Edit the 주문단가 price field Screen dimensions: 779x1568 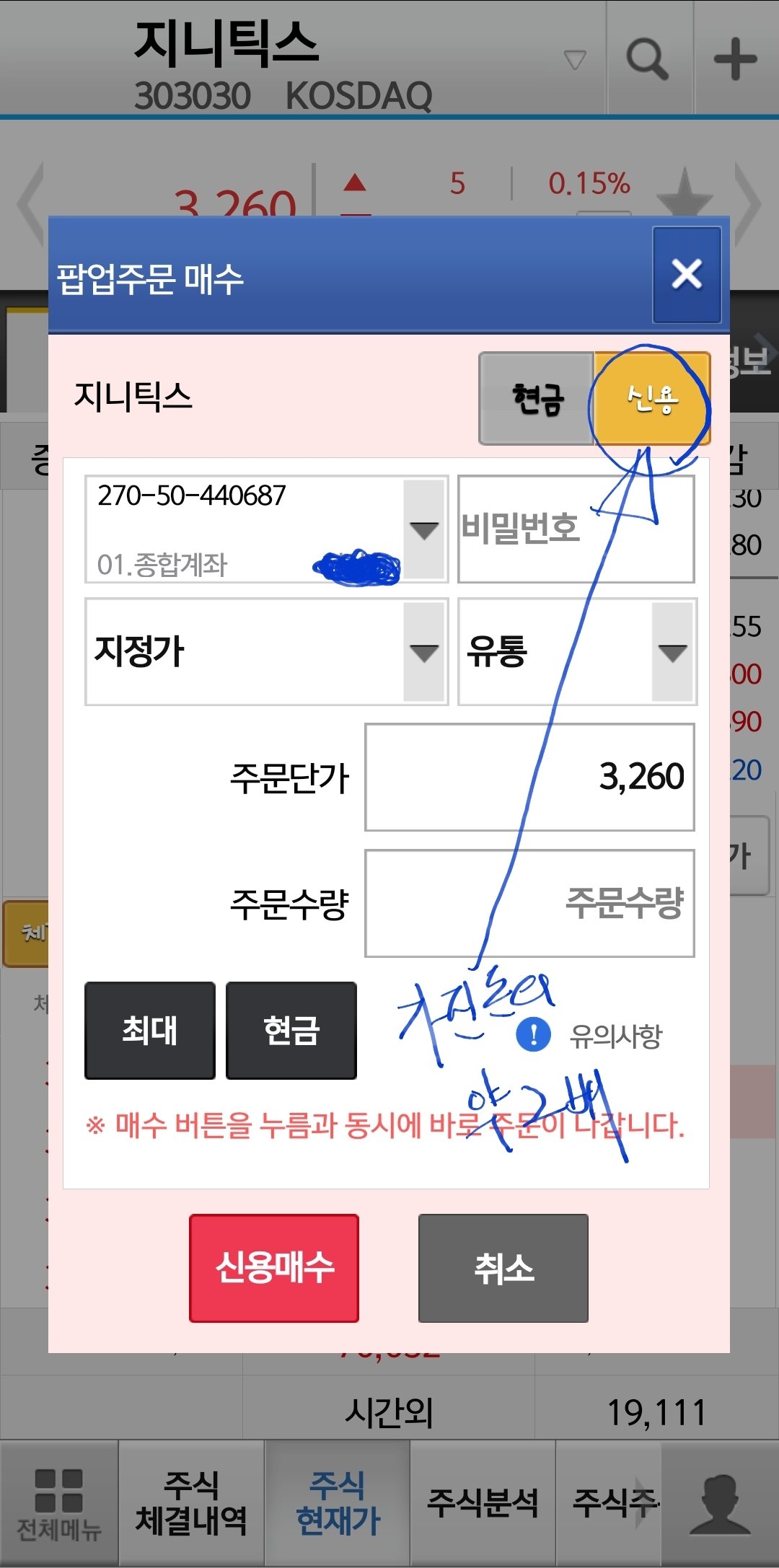(529, 778)
